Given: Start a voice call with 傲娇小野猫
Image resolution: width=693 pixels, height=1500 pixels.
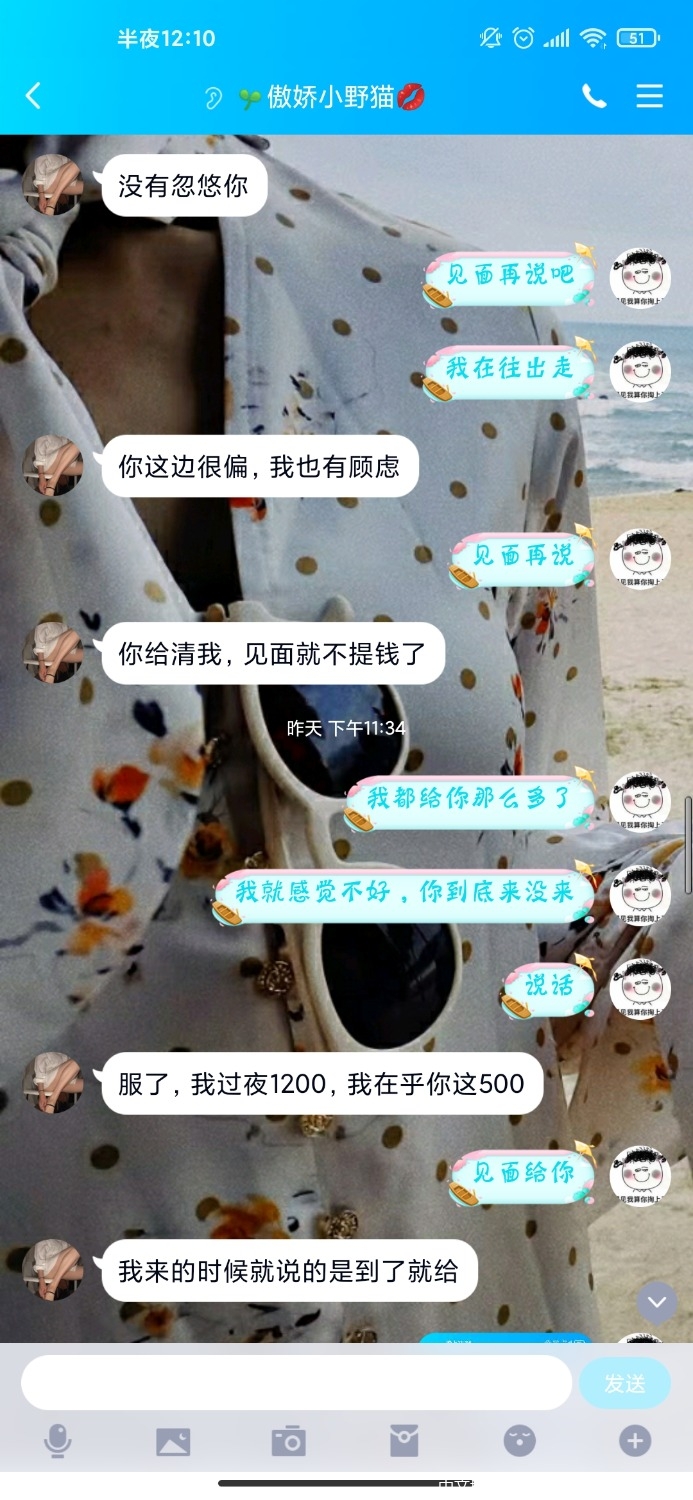Looking at the screenshot, I should [x=594, y=96].
